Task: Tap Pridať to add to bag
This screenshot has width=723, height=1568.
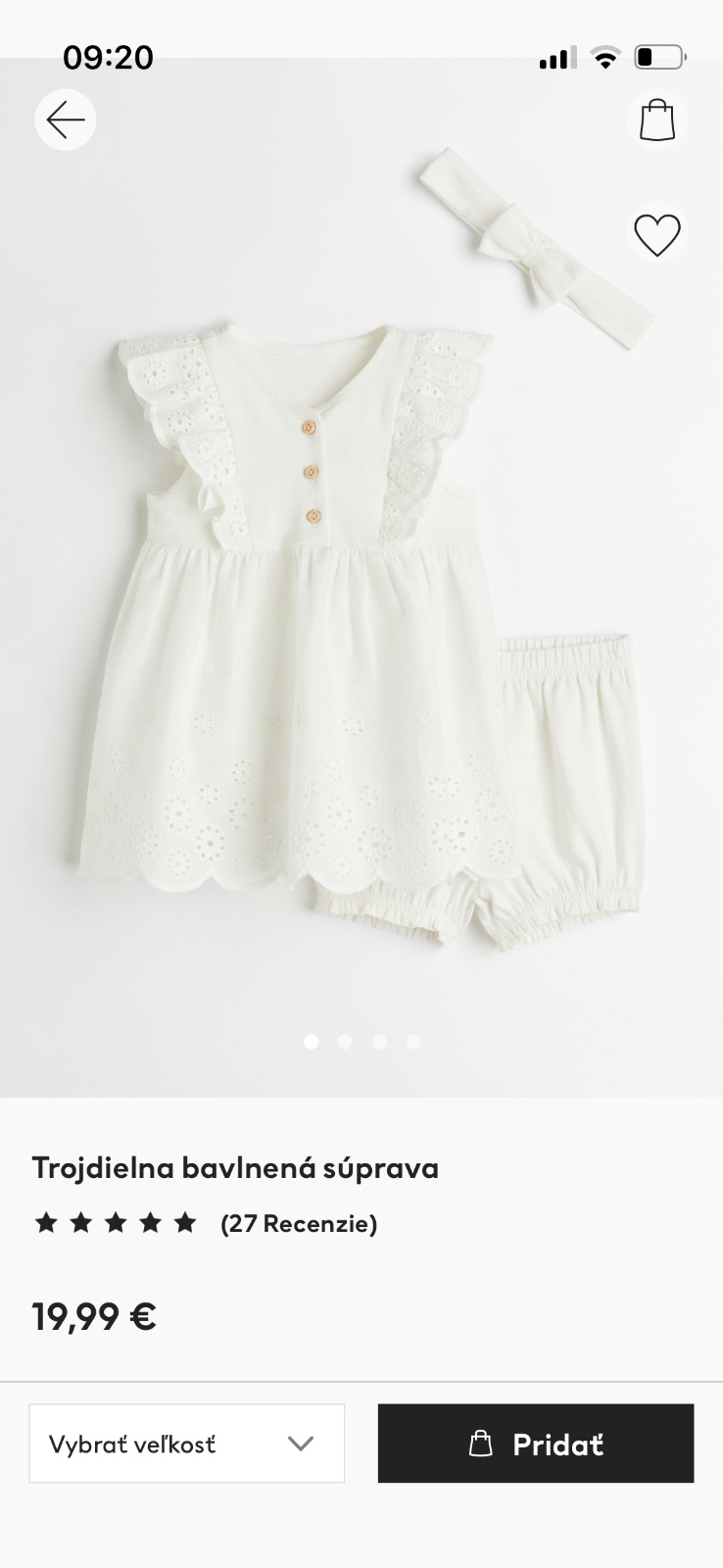Action: (536, 1444)
